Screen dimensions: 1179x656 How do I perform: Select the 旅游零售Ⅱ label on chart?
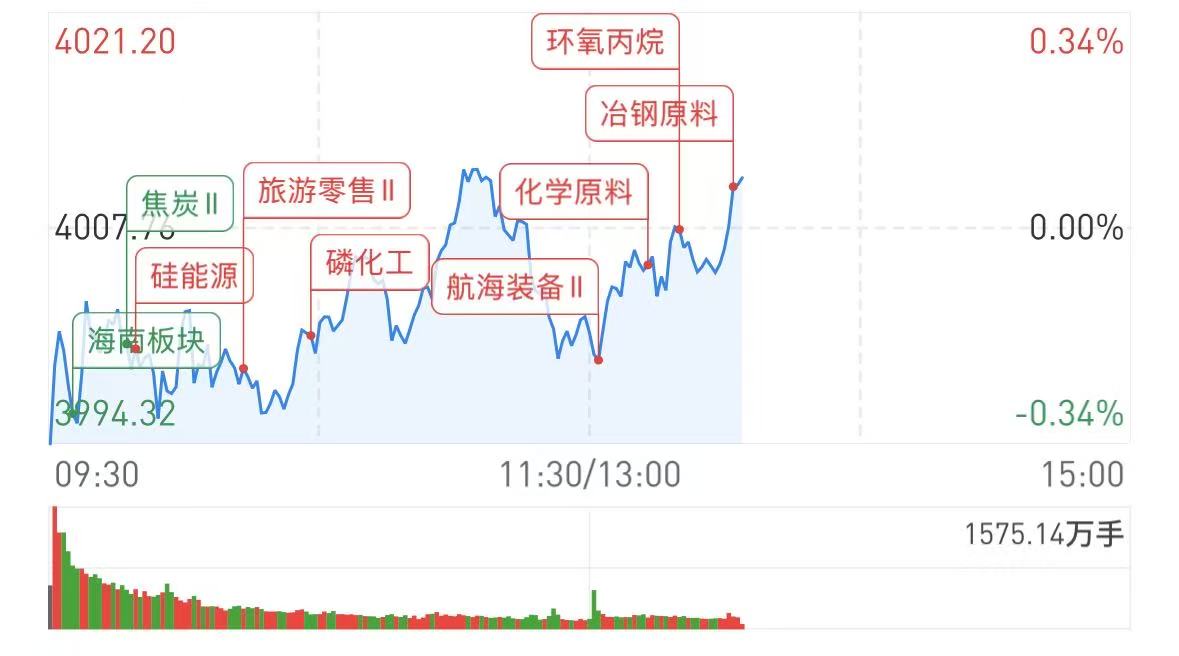point(327,190)
